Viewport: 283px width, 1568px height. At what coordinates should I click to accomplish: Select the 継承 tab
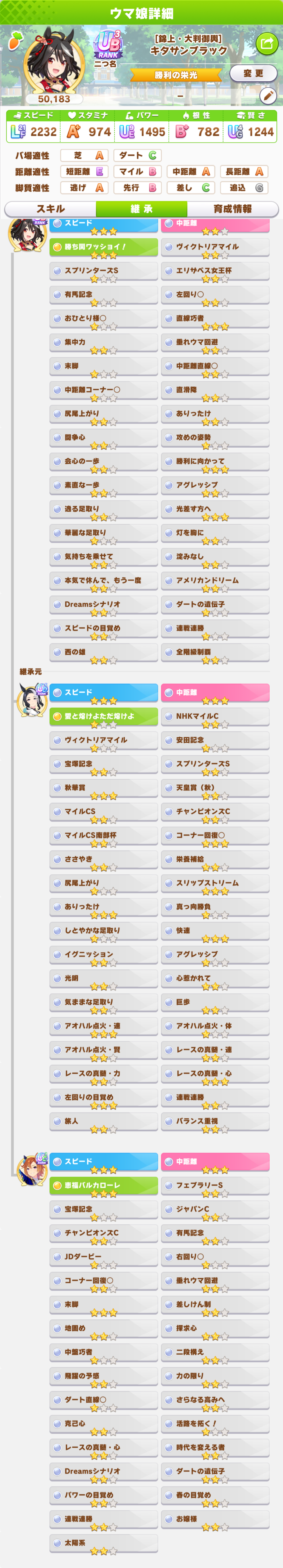click(x=142, y=209)
